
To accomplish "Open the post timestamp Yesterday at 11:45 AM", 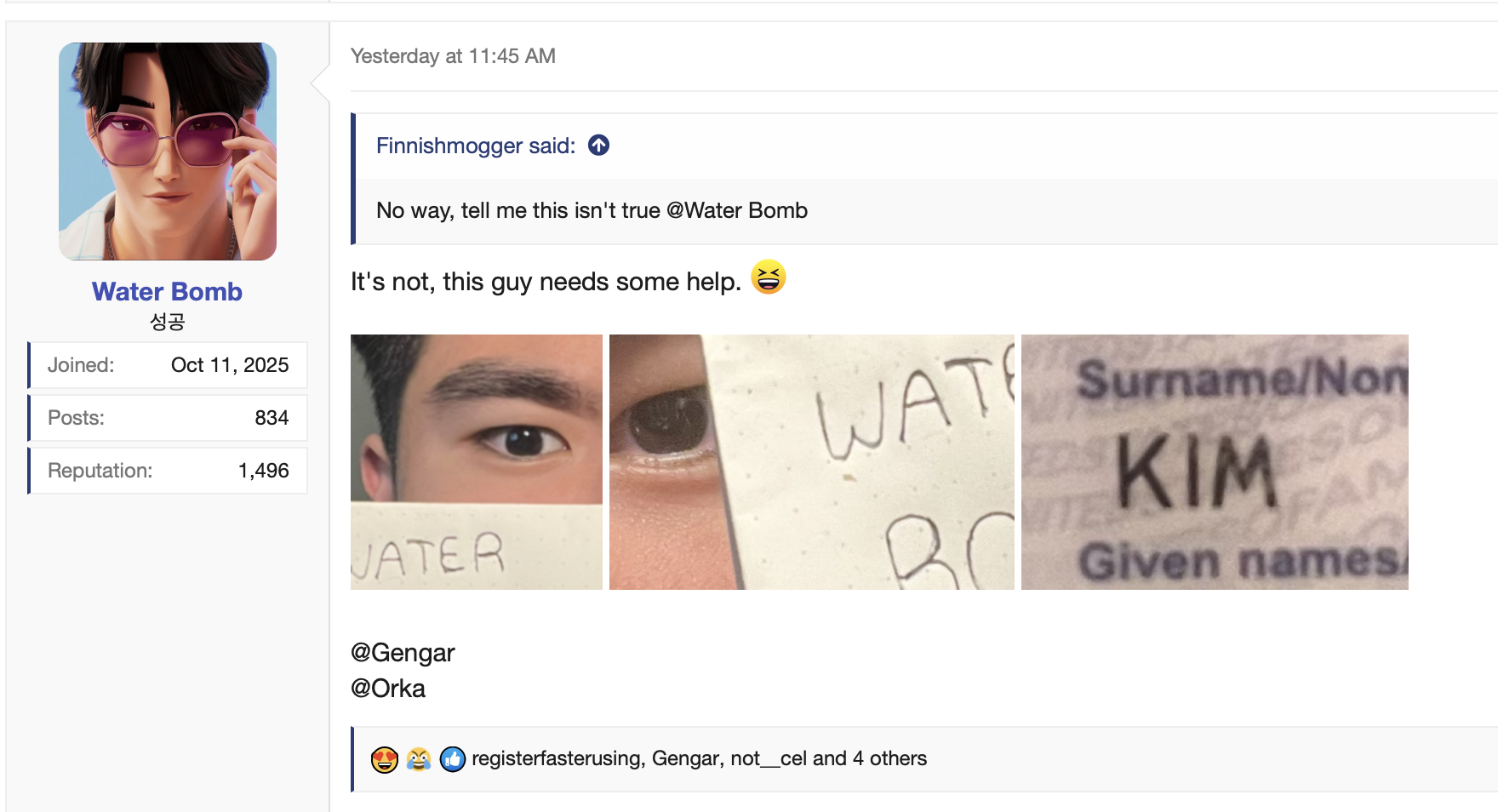I will [453, 56].
